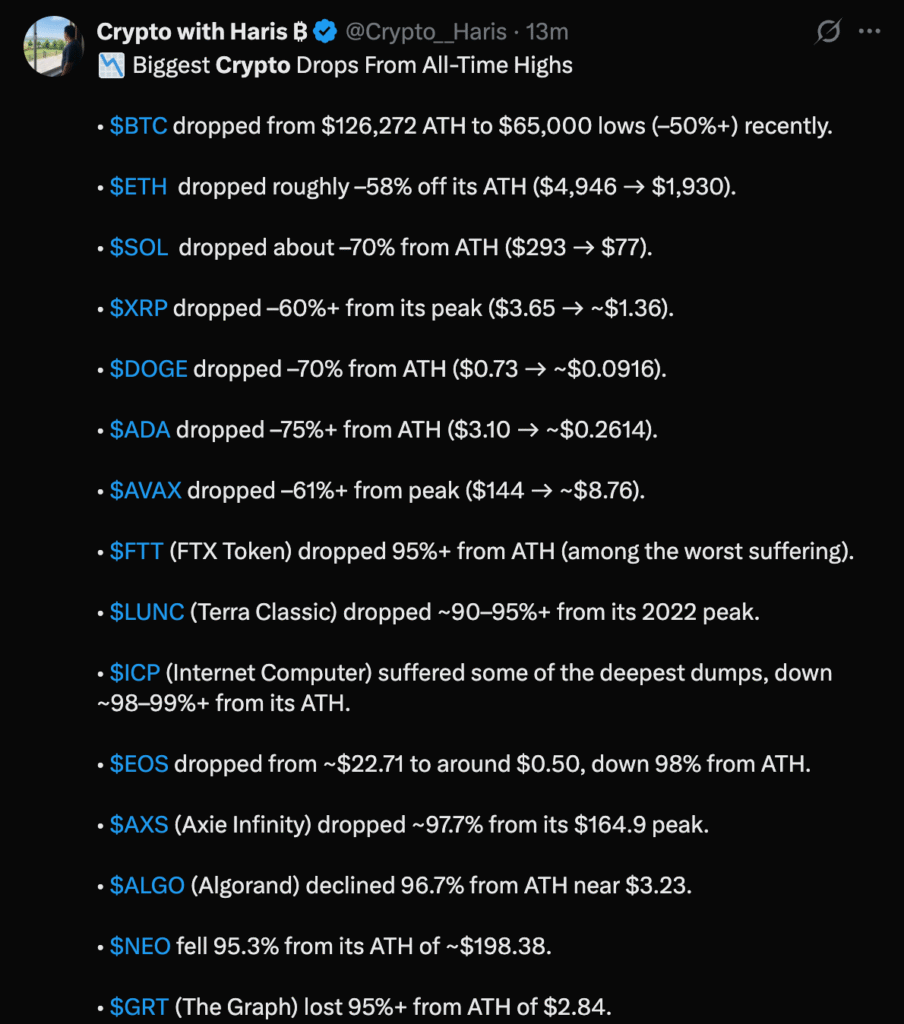Open the $ETH cashtag
904x1024 pixels.
[138, 187]
